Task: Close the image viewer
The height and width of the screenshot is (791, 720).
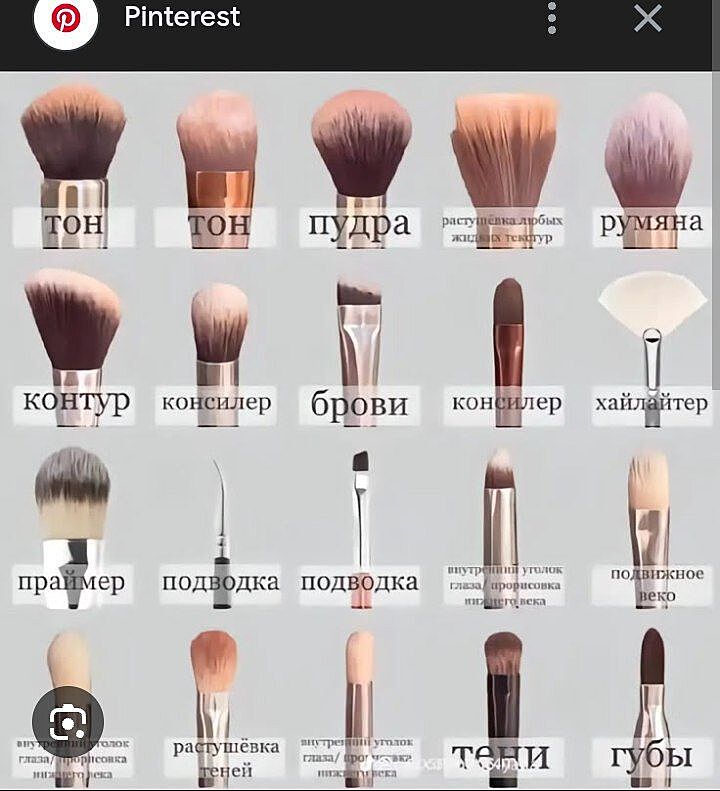Action: pos(648,18)
